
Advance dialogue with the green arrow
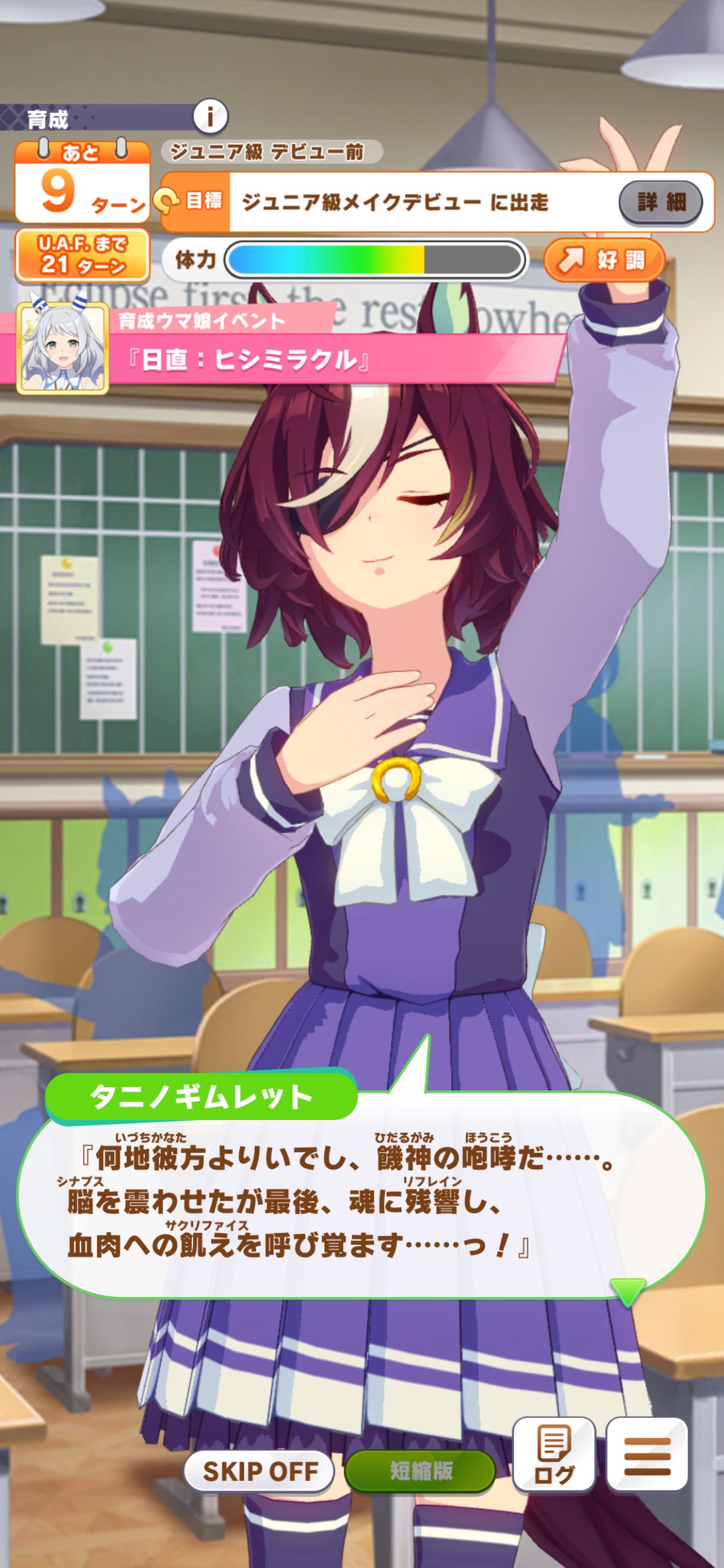pyautogui.click(x=626, y=1290)
